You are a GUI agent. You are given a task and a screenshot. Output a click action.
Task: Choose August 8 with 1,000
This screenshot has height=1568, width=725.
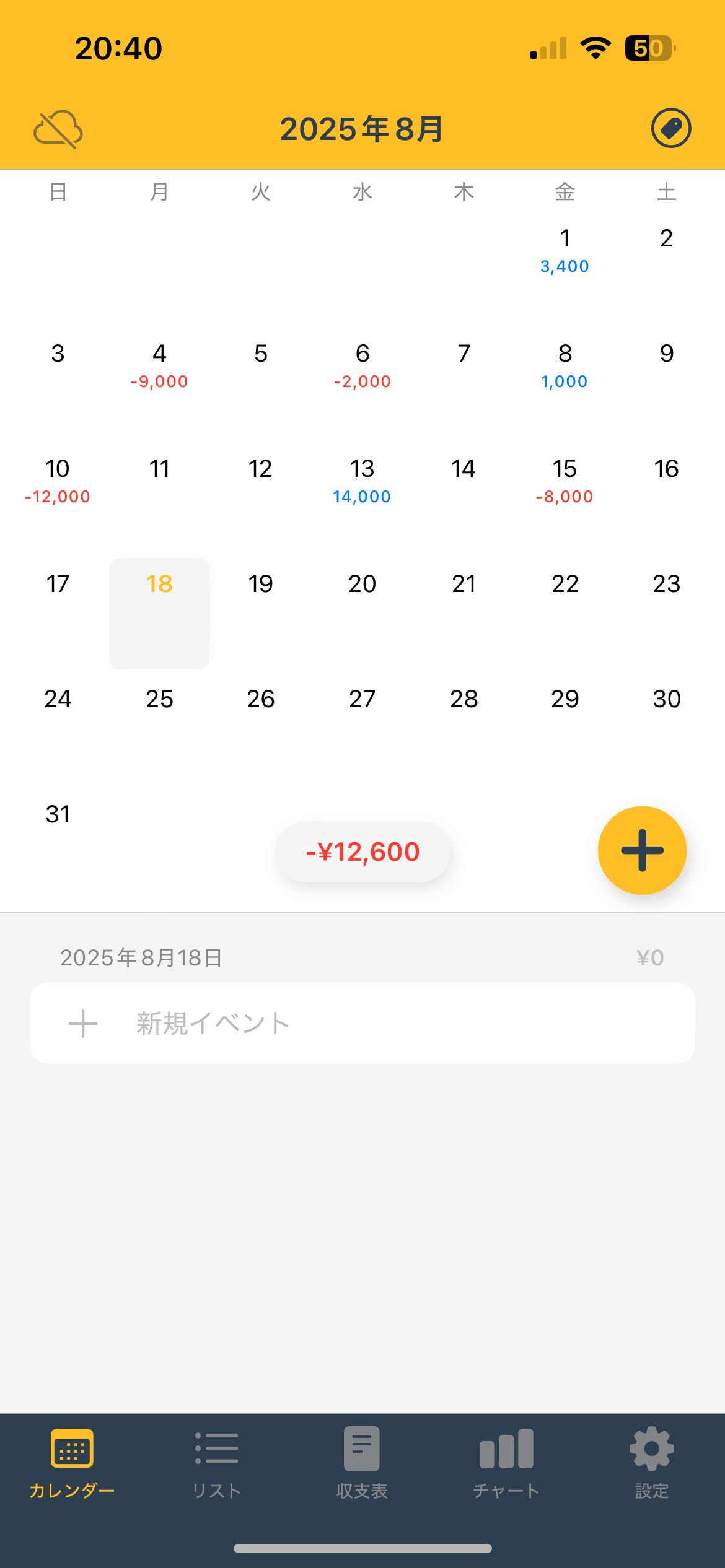[x=565, y=365]
